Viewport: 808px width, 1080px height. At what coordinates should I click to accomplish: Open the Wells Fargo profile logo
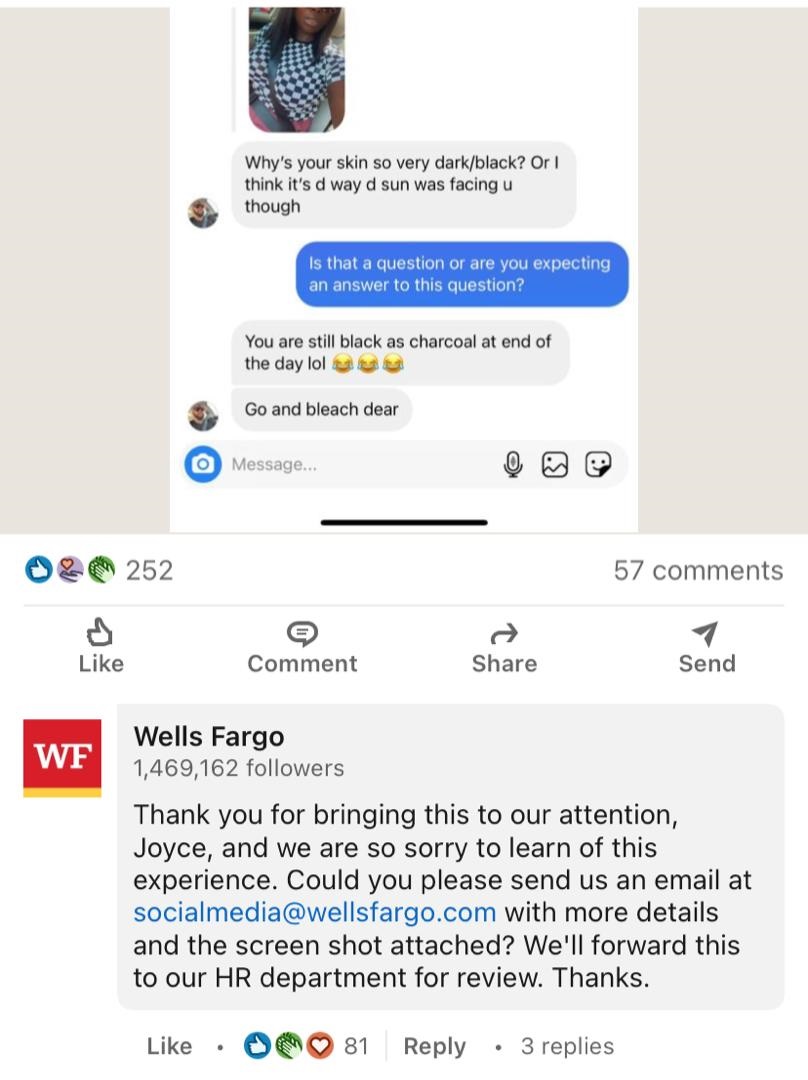(x=62, y=757)
